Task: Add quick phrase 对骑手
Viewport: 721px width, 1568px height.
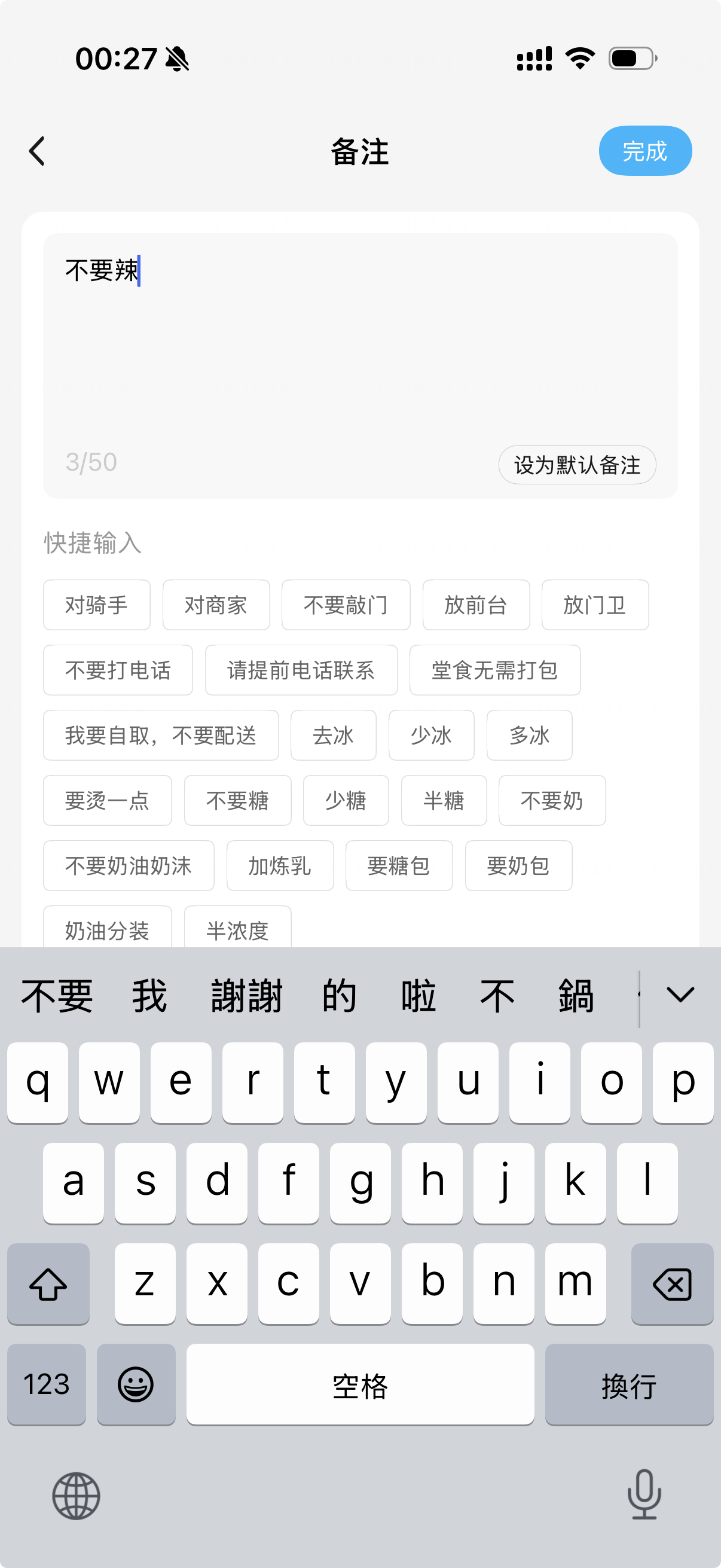Action: click(x=97, y=605)
